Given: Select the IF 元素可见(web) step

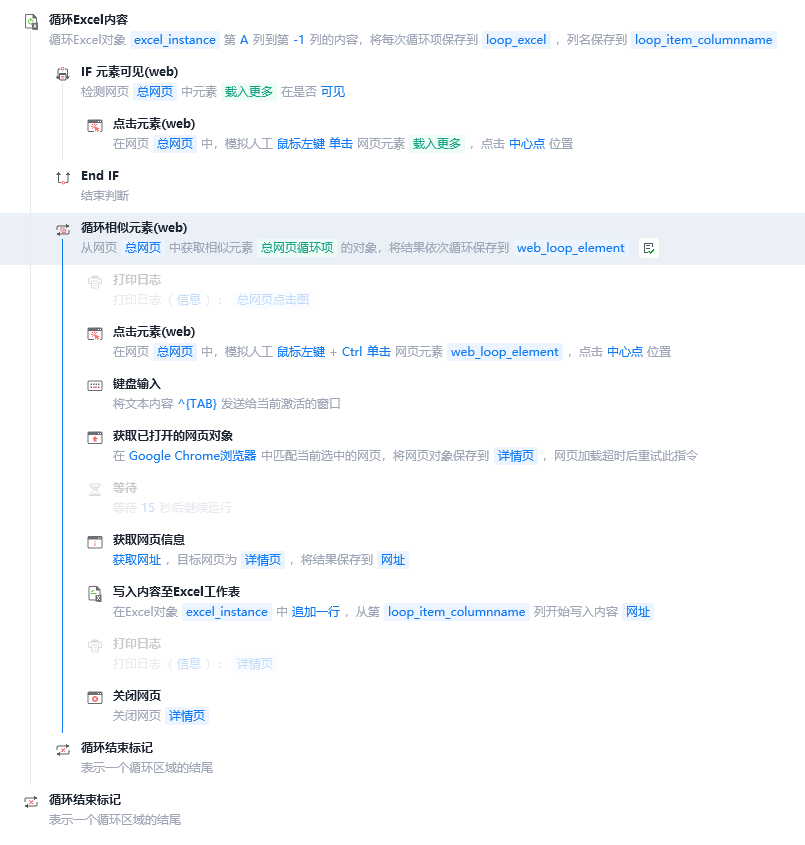Looking at the screenshot, I should [402, 82].
